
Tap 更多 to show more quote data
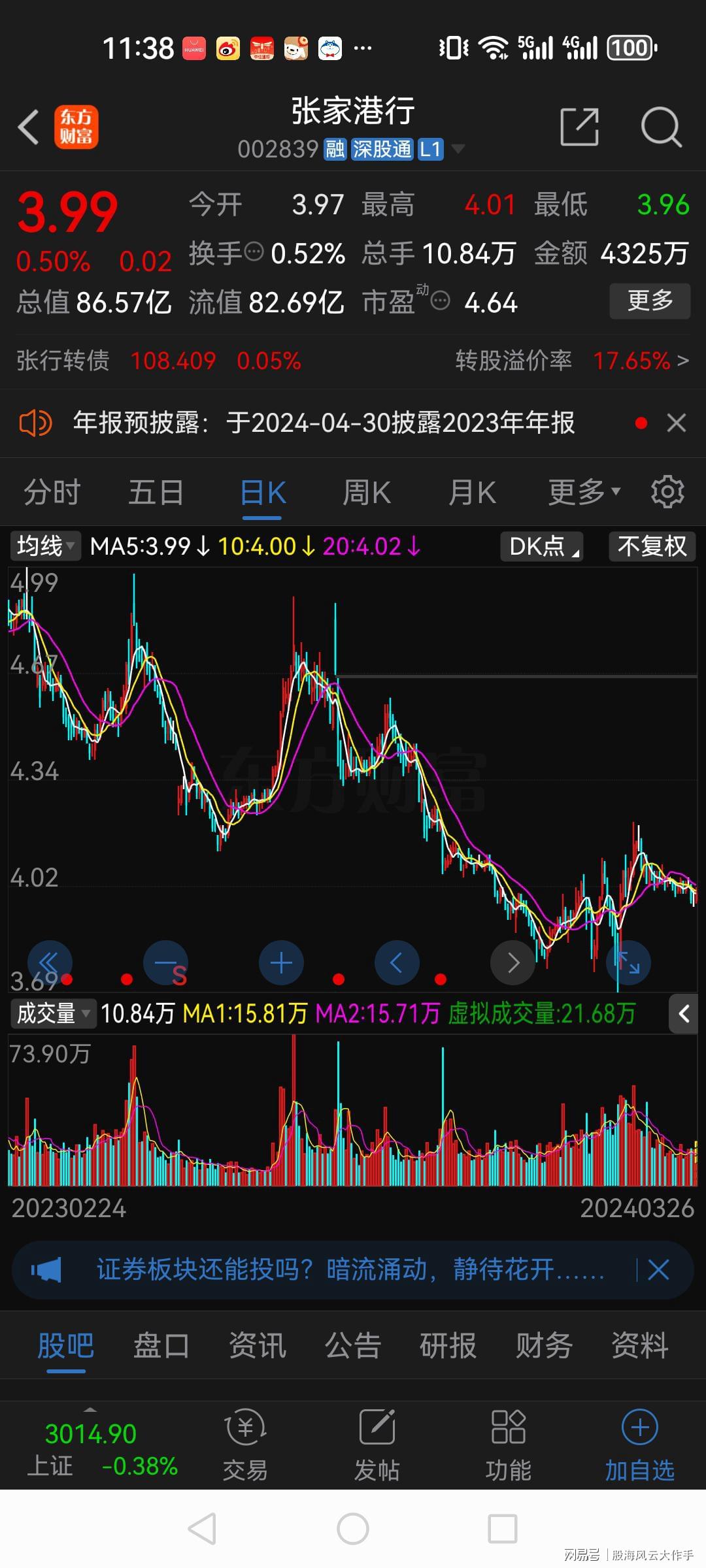click(x=649, y=301)
